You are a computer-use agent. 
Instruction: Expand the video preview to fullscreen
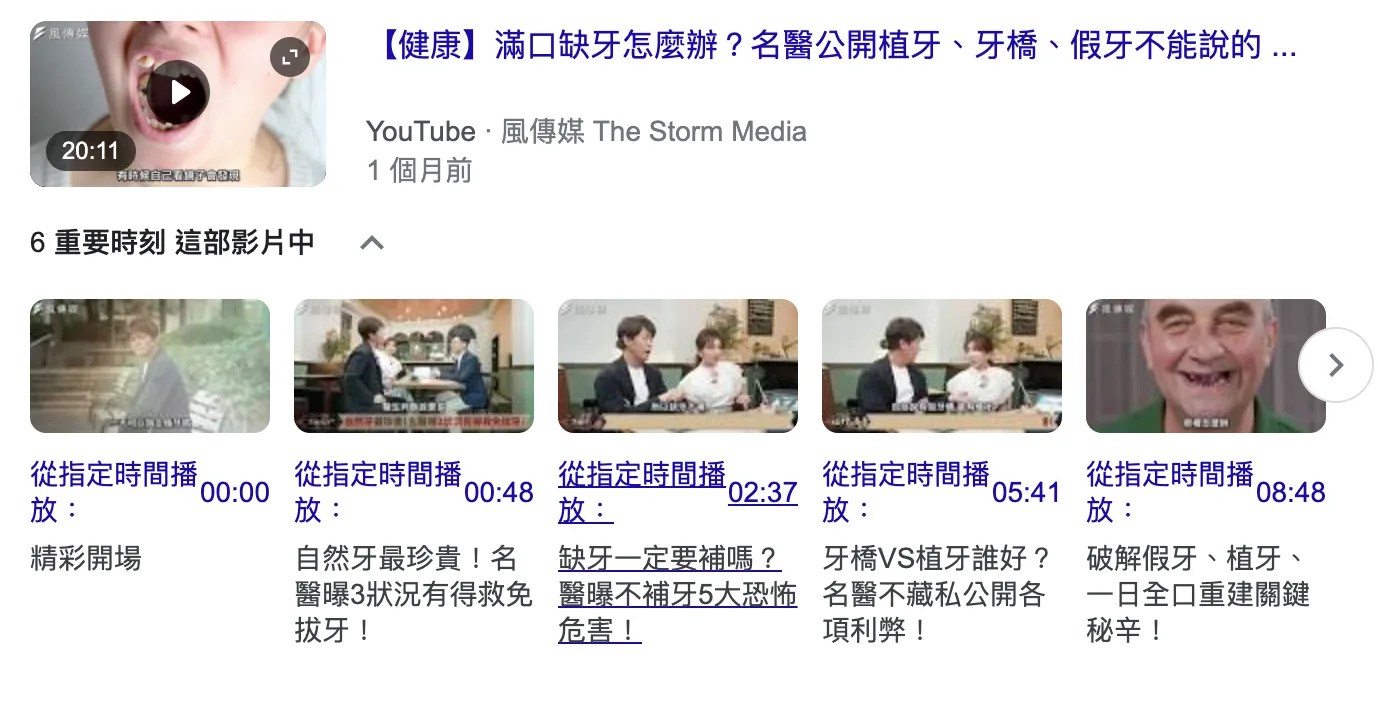(290, 57)
